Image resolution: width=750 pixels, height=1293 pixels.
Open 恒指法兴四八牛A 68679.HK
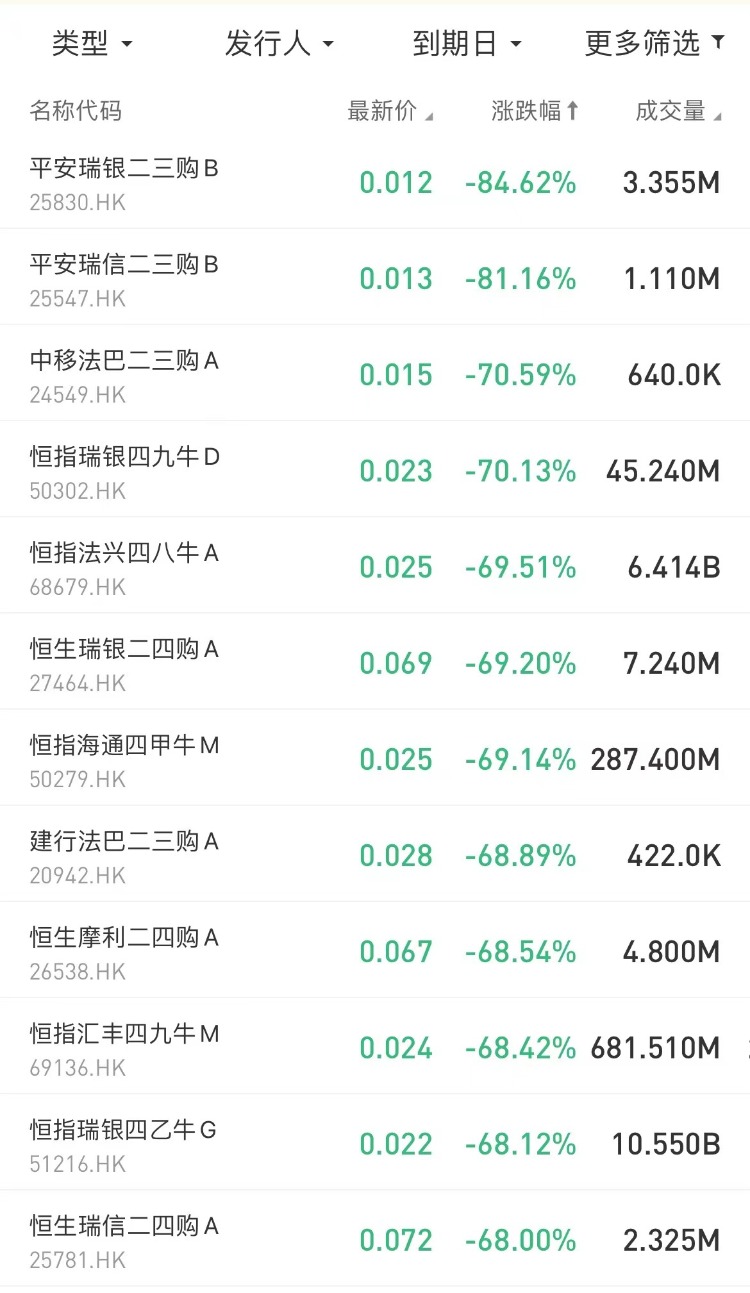[375, 566]
